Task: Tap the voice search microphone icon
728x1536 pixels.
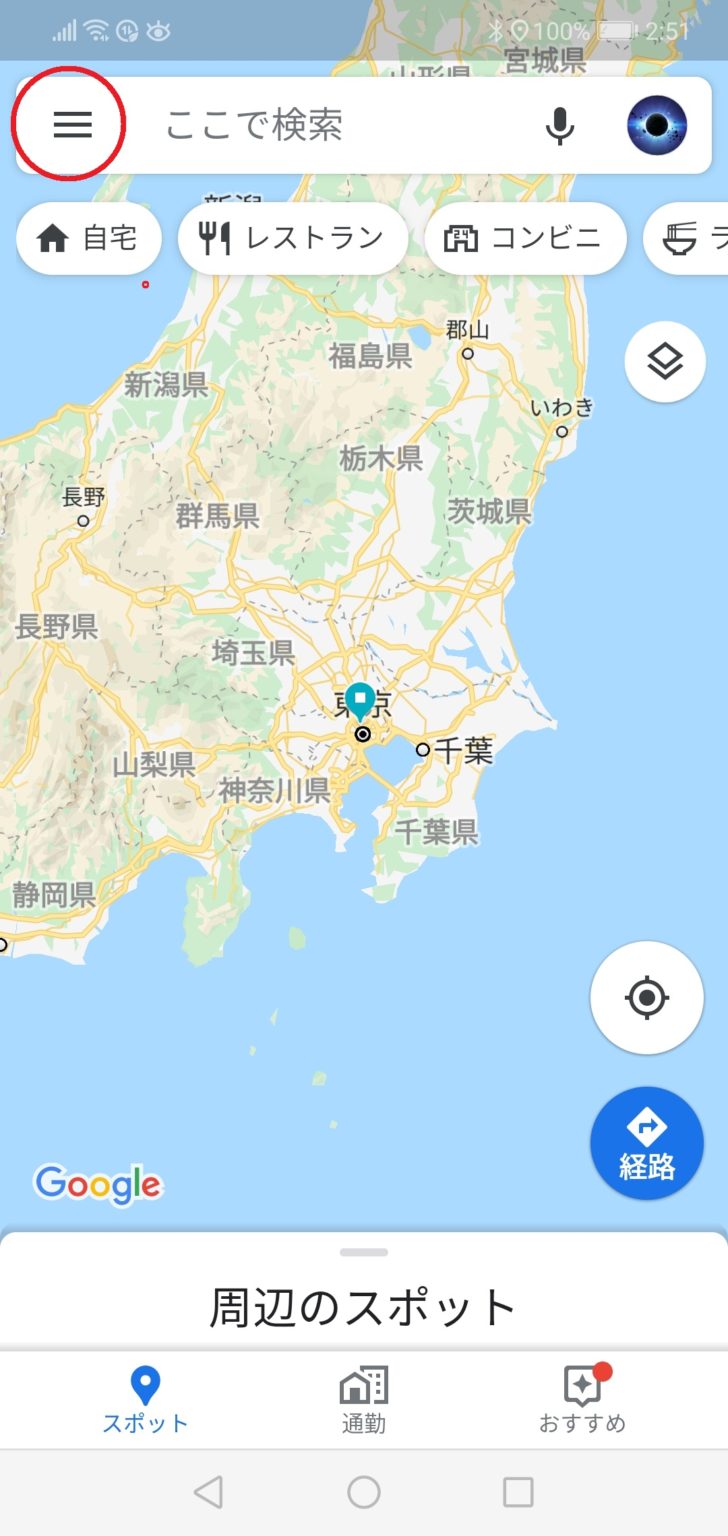Action: pos(559,124)
